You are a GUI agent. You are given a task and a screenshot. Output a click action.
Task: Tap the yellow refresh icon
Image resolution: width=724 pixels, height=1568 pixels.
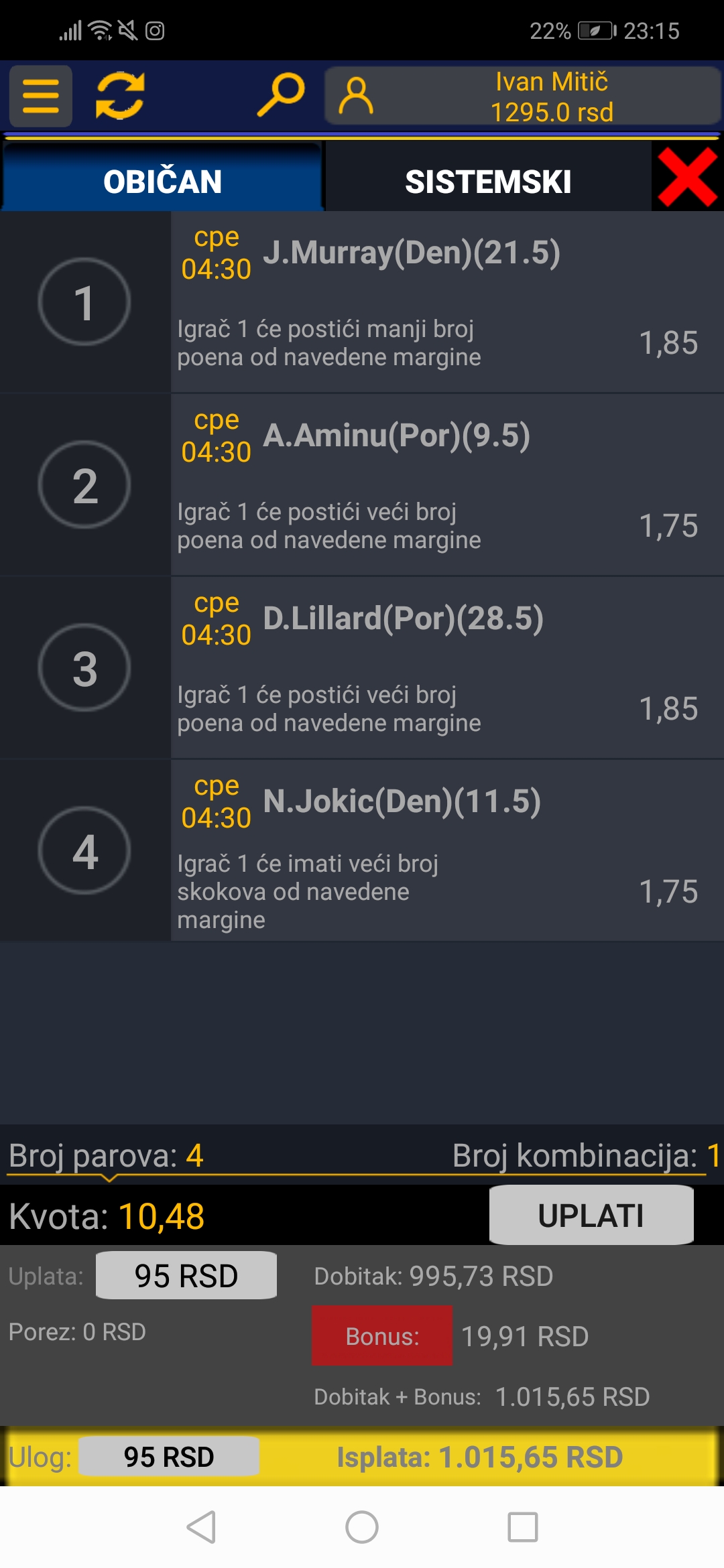coord(120,96)
